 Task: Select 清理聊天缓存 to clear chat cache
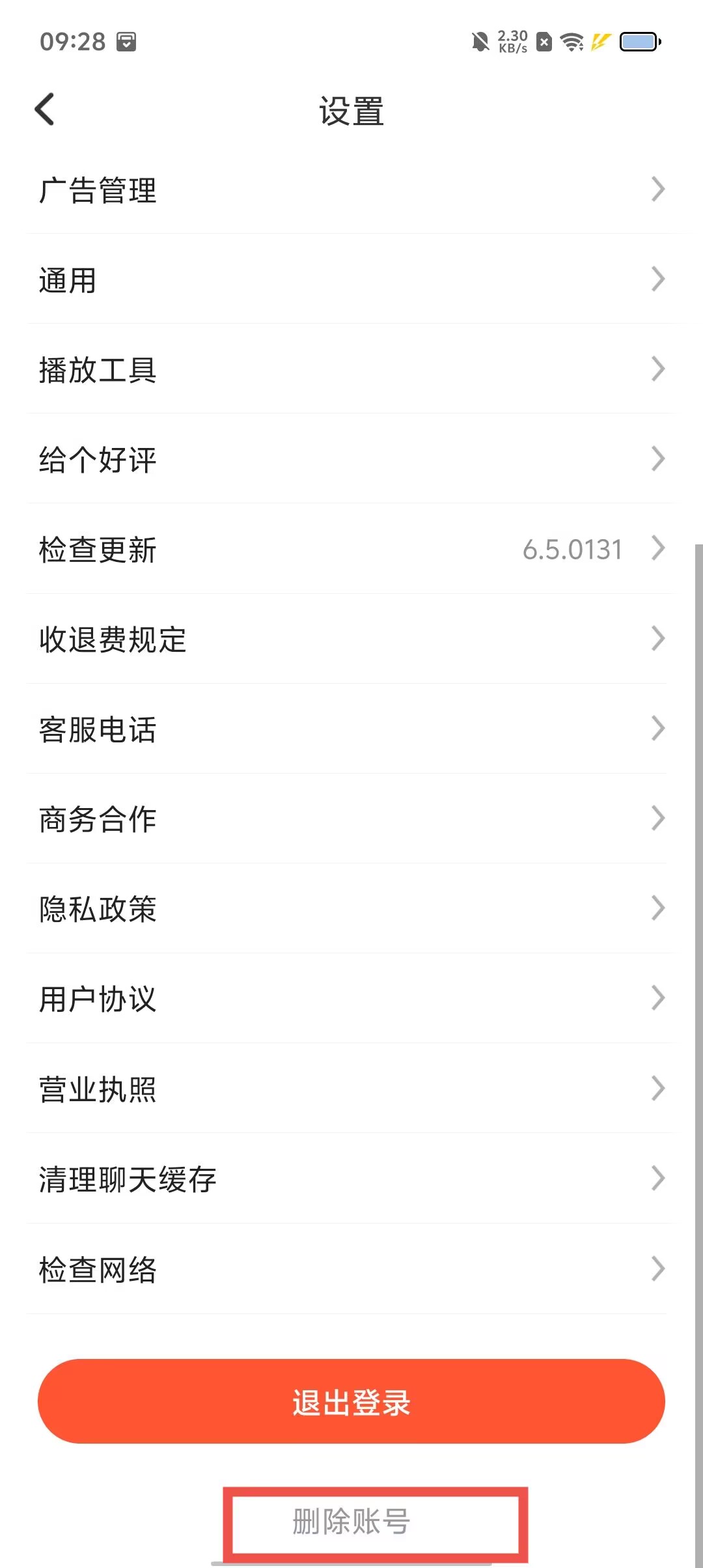click(351, 1179)
